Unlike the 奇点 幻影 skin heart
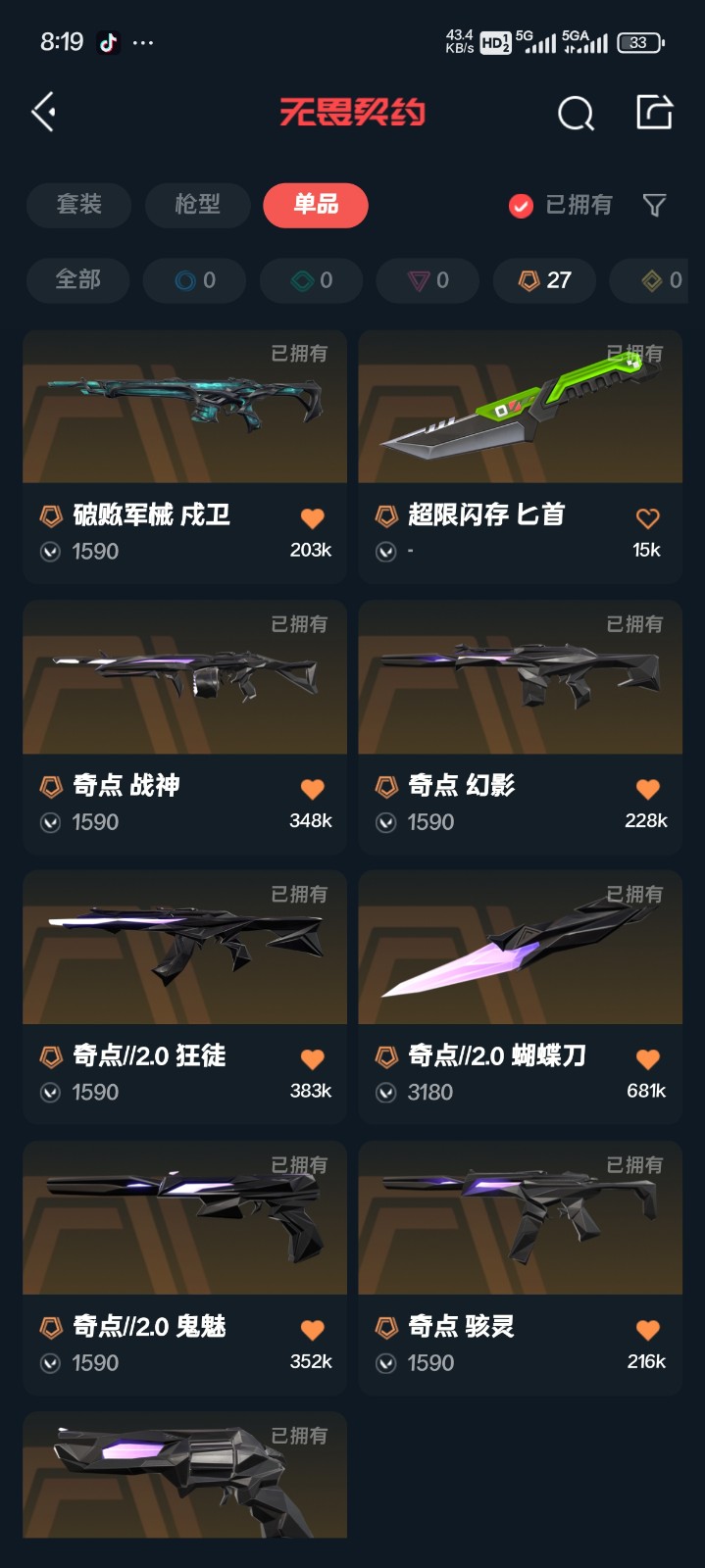The height and width of the screenshot is (1568, 705). point(647,789)
